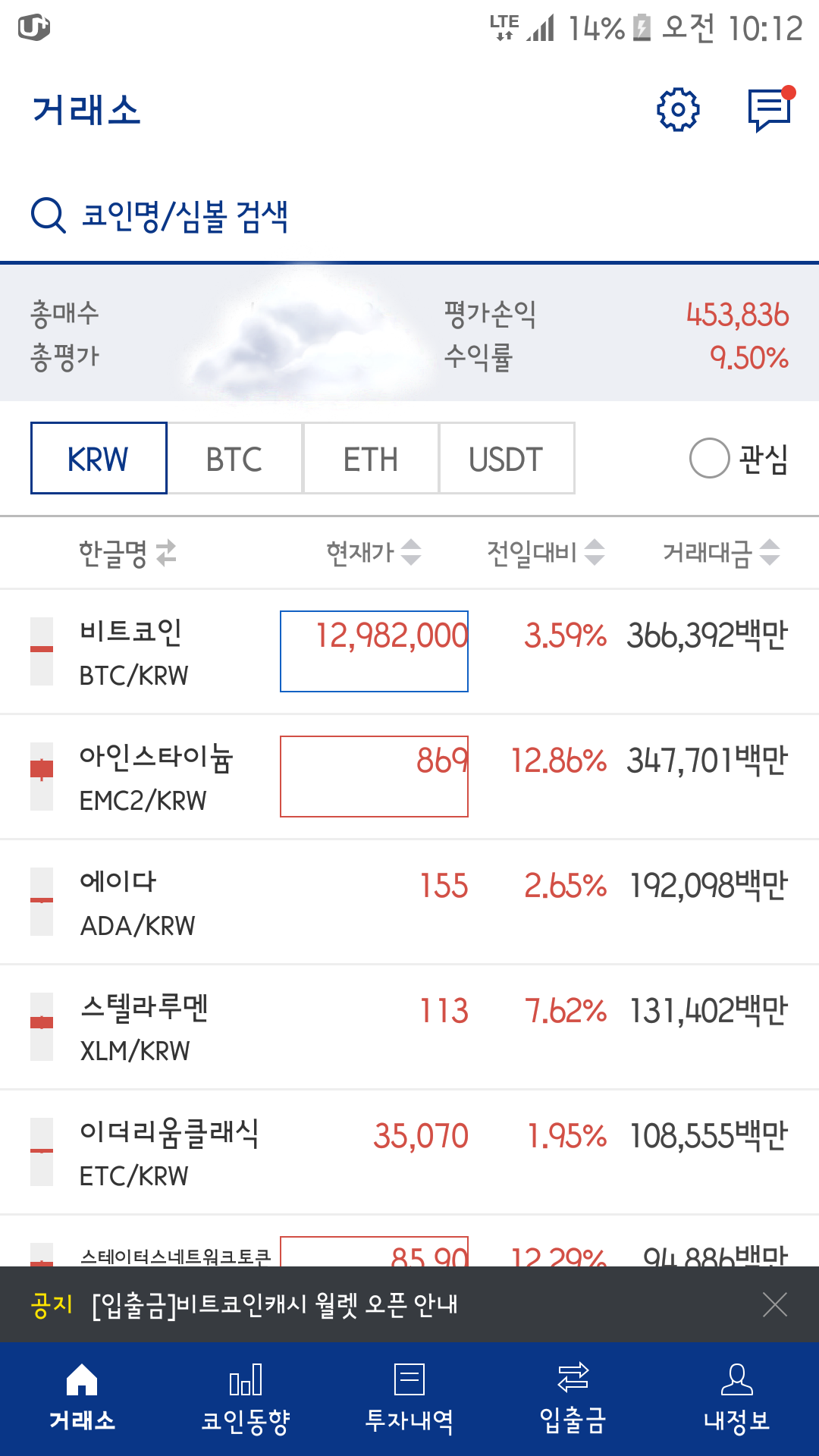Switch to the 코인동향 tab
819x1456 pixels.
[x=246, y=1399]
